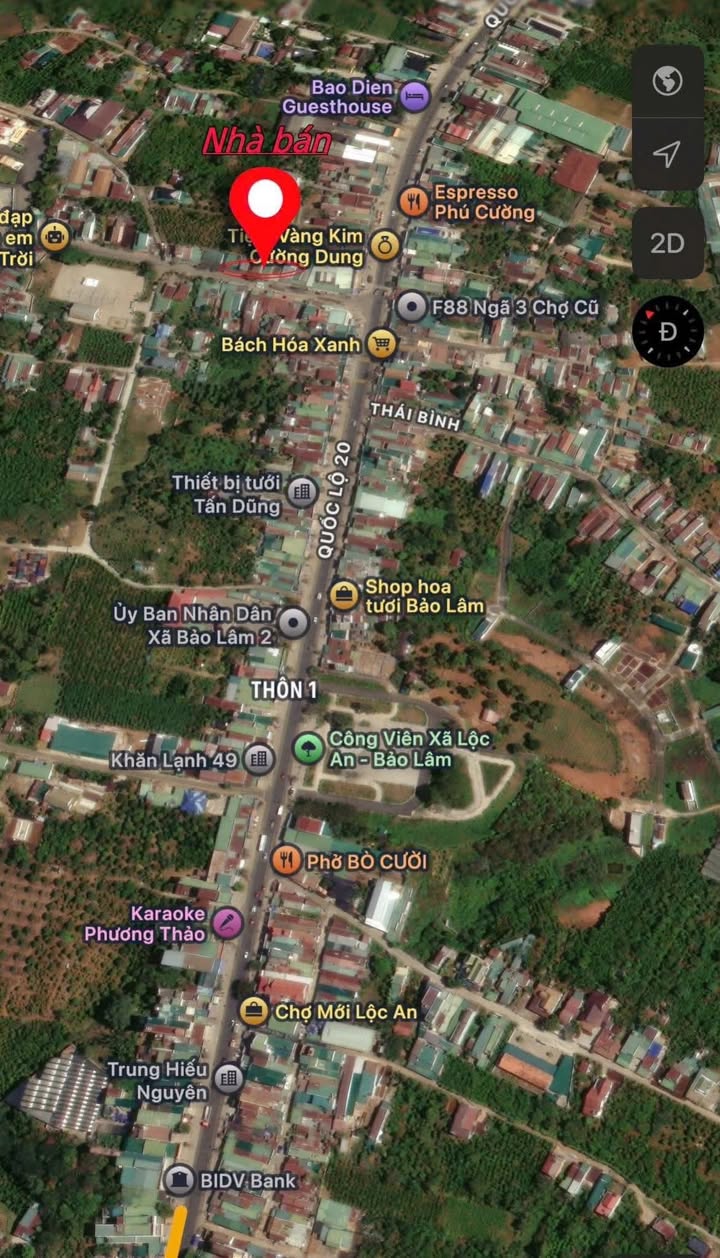Open the Bao Dien Guesthouse marker
Screen dimensions: 720x1258
pos(416,97)
